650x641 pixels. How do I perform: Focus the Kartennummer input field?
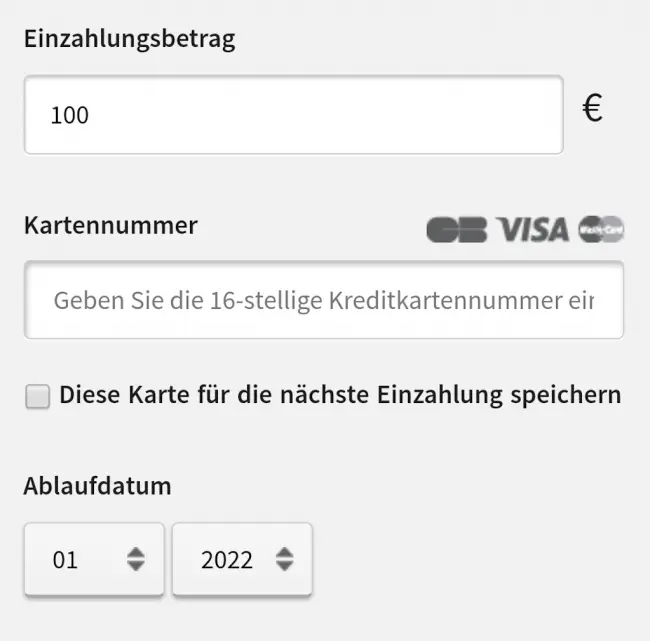tap(323, 300)
